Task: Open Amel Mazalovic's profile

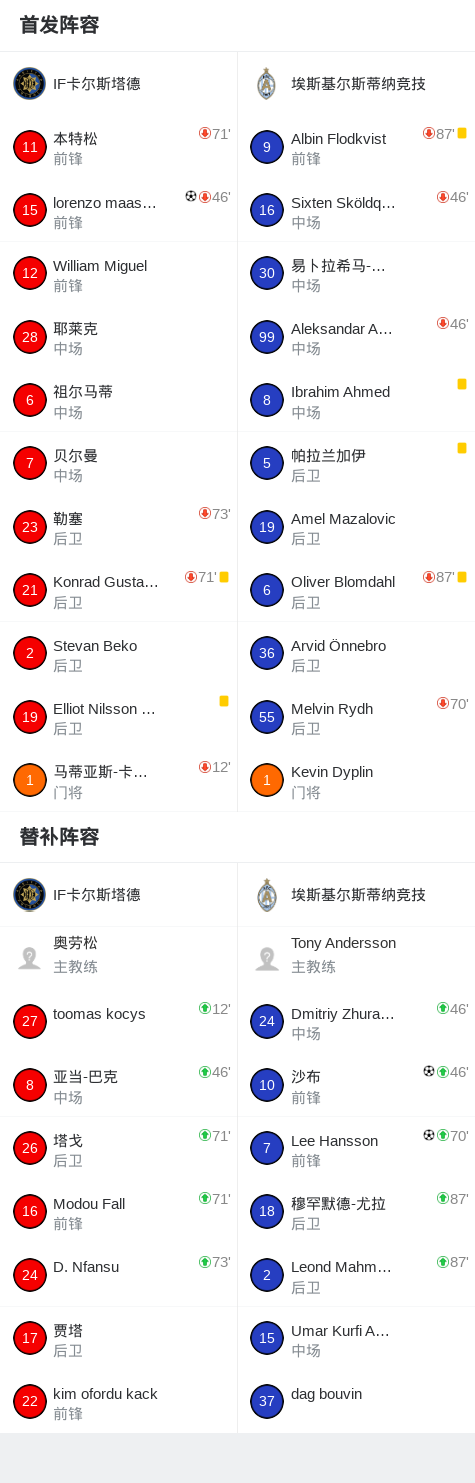Action: [356, 527]
